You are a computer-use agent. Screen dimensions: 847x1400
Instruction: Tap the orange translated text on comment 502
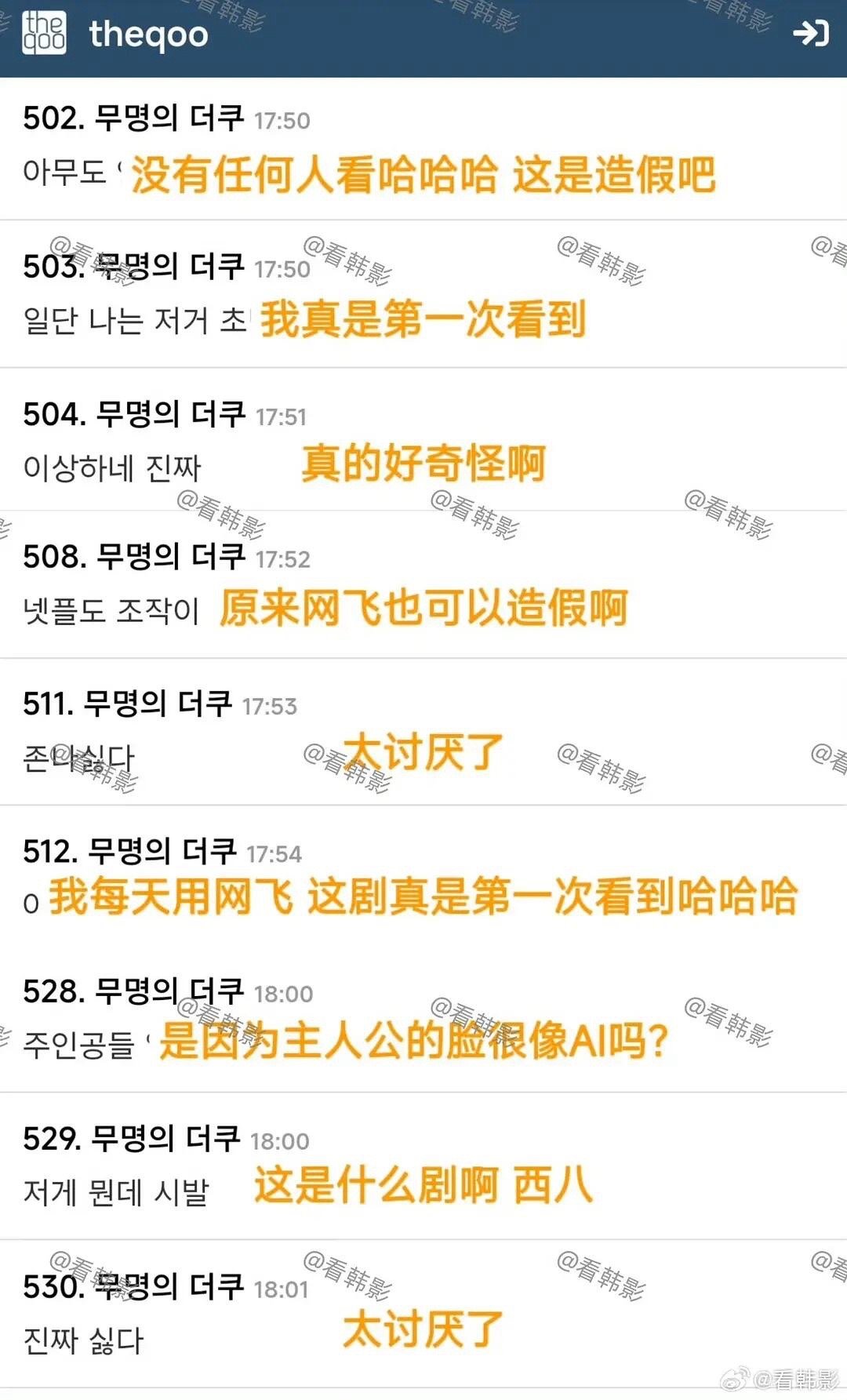(423, 177)
